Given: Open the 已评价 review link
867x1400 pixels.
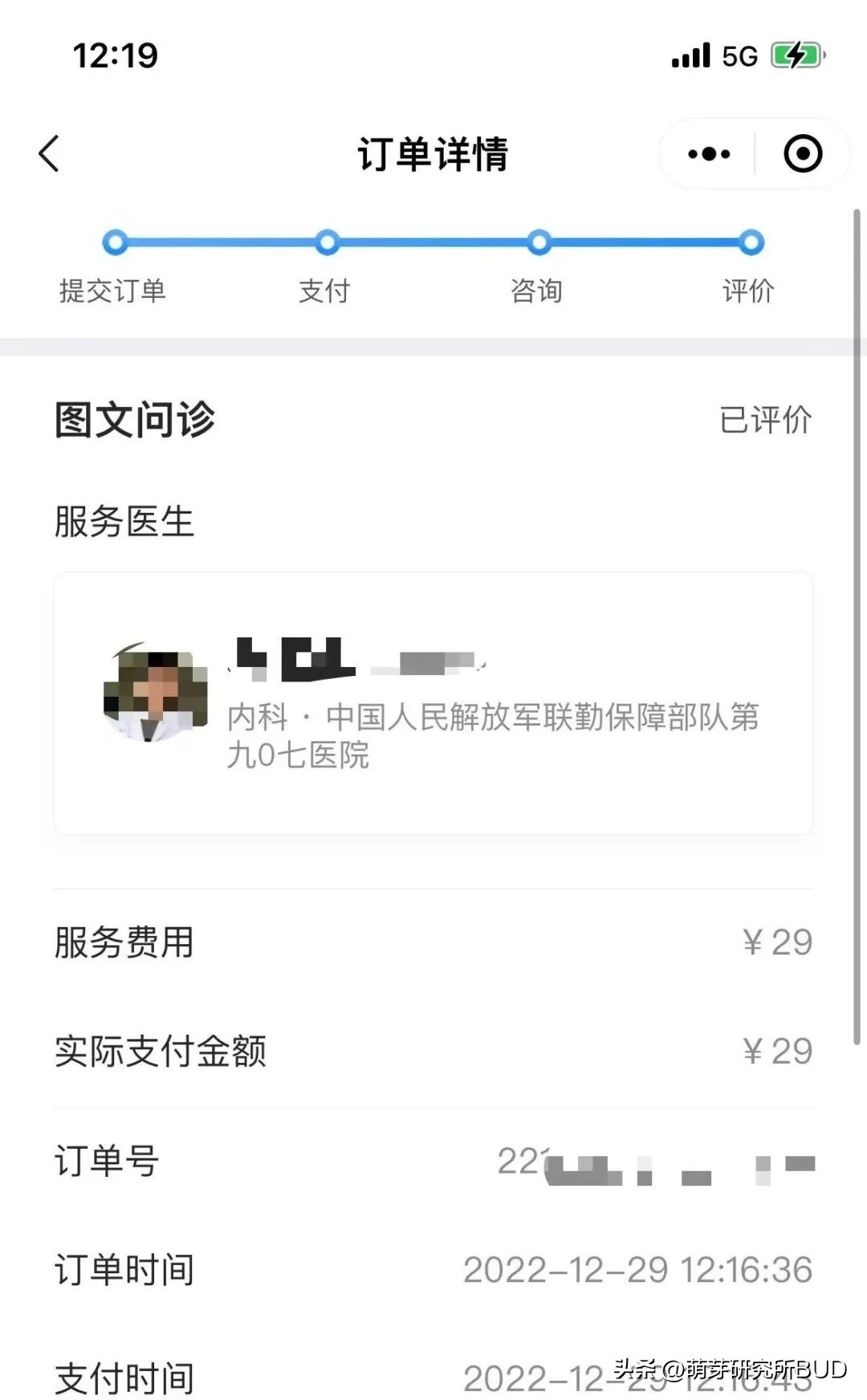Looking at the screenshot, I should click(765, 417).
